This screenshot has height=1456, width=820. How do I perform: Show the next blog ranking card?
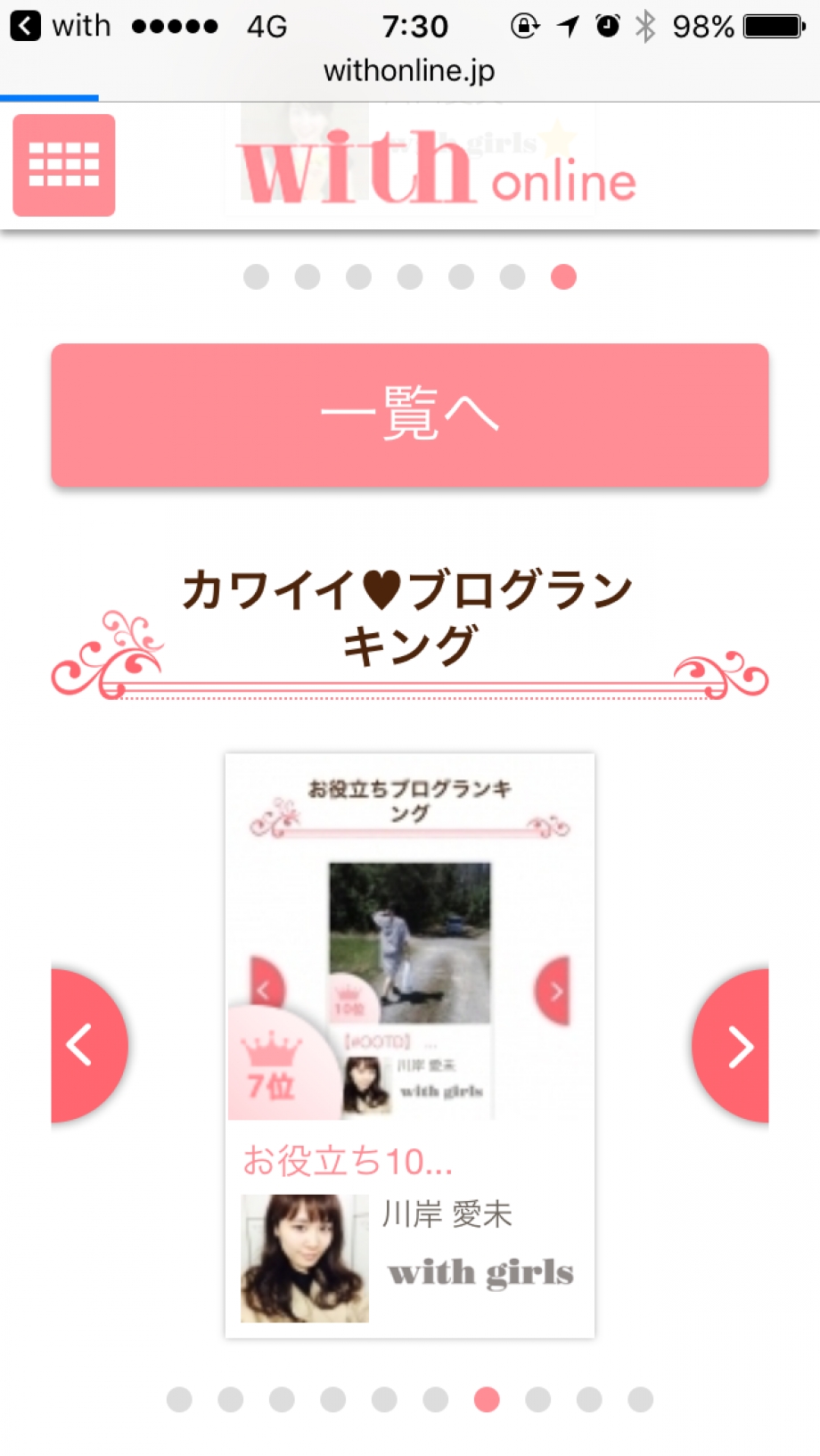pyautogui.click(x=734, y=1045)
